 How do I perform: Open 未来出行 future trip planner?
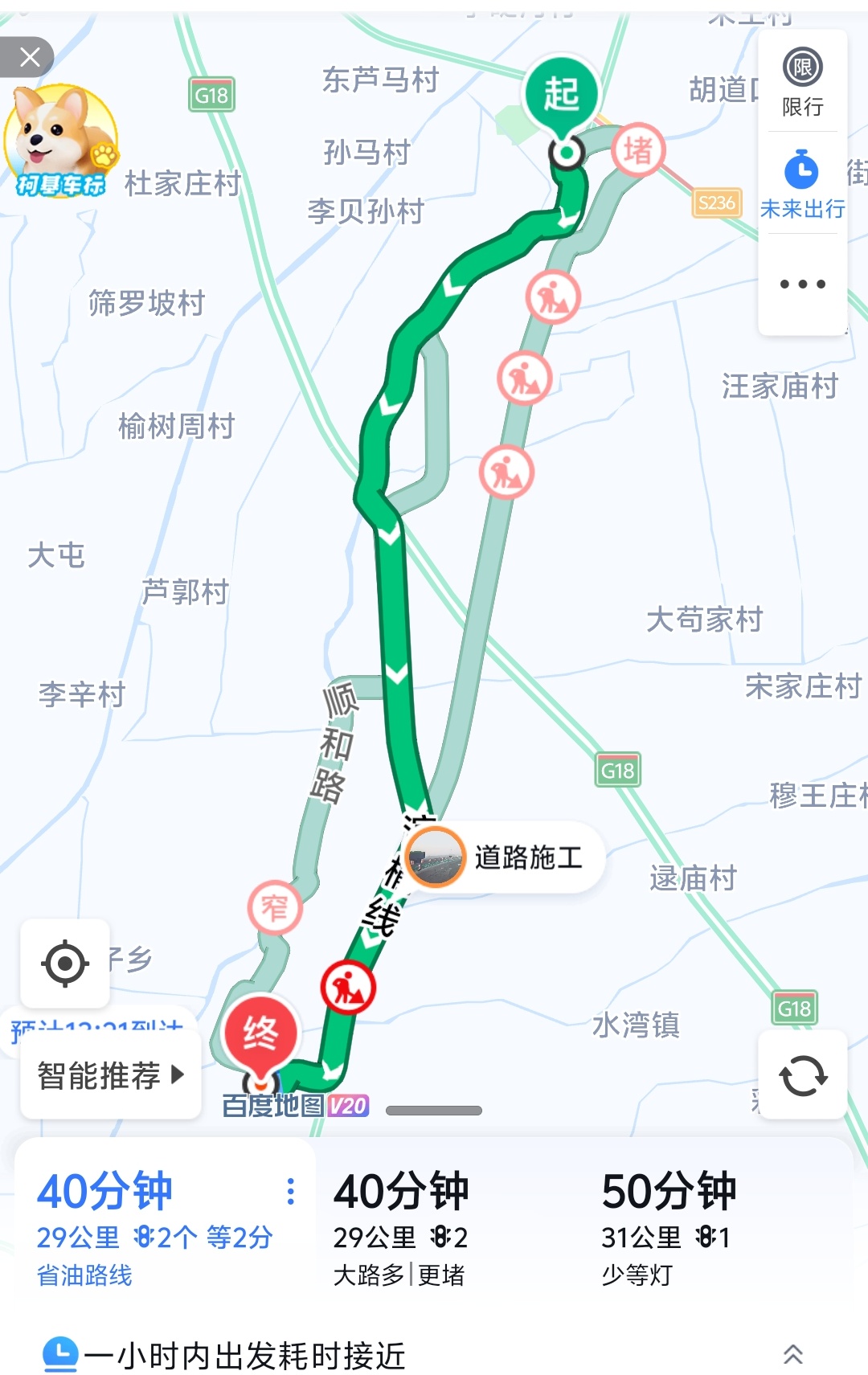[x=802, y=185]
